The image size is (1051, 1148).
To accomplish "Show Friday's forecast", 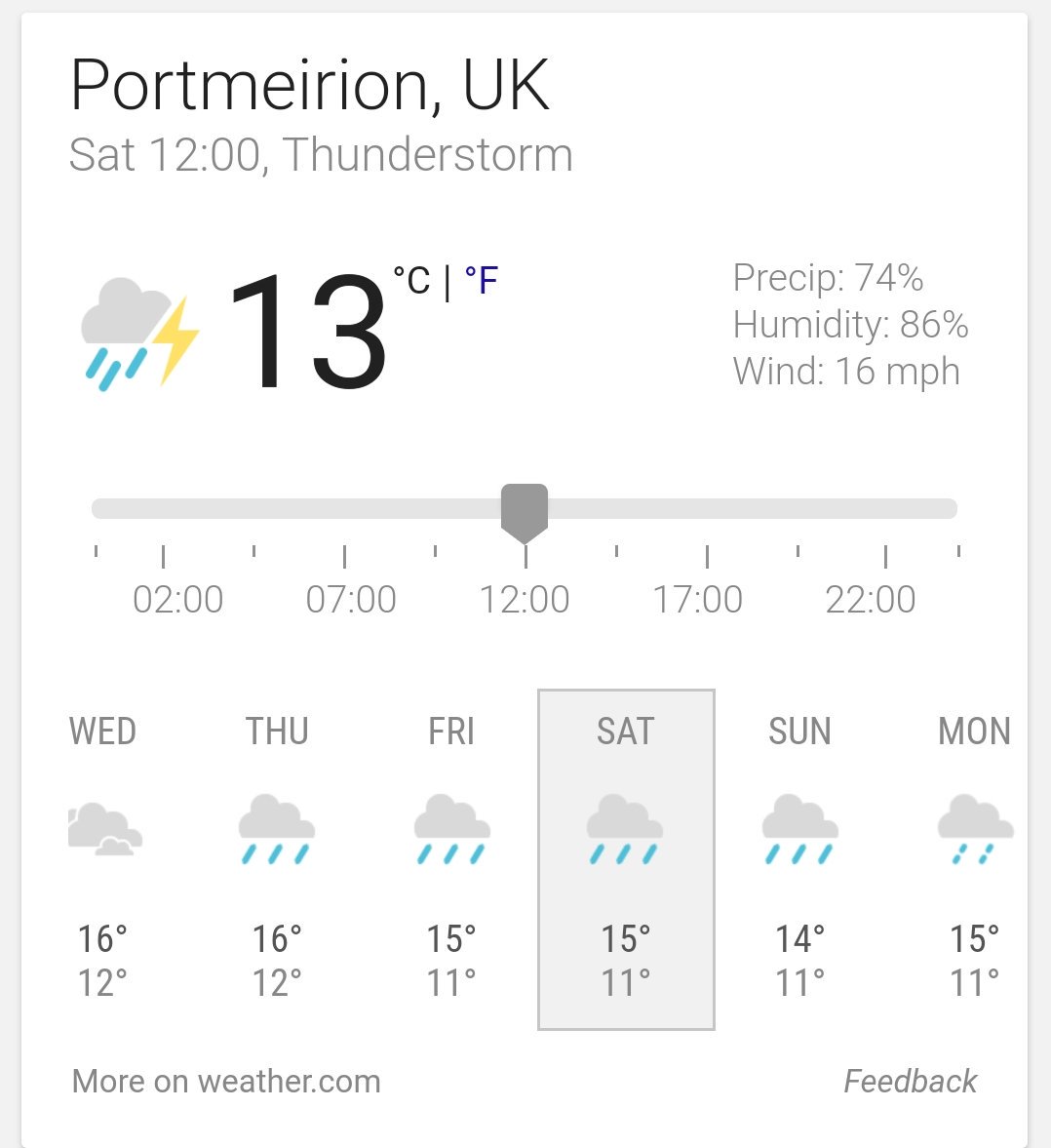I will coord(451,858).
